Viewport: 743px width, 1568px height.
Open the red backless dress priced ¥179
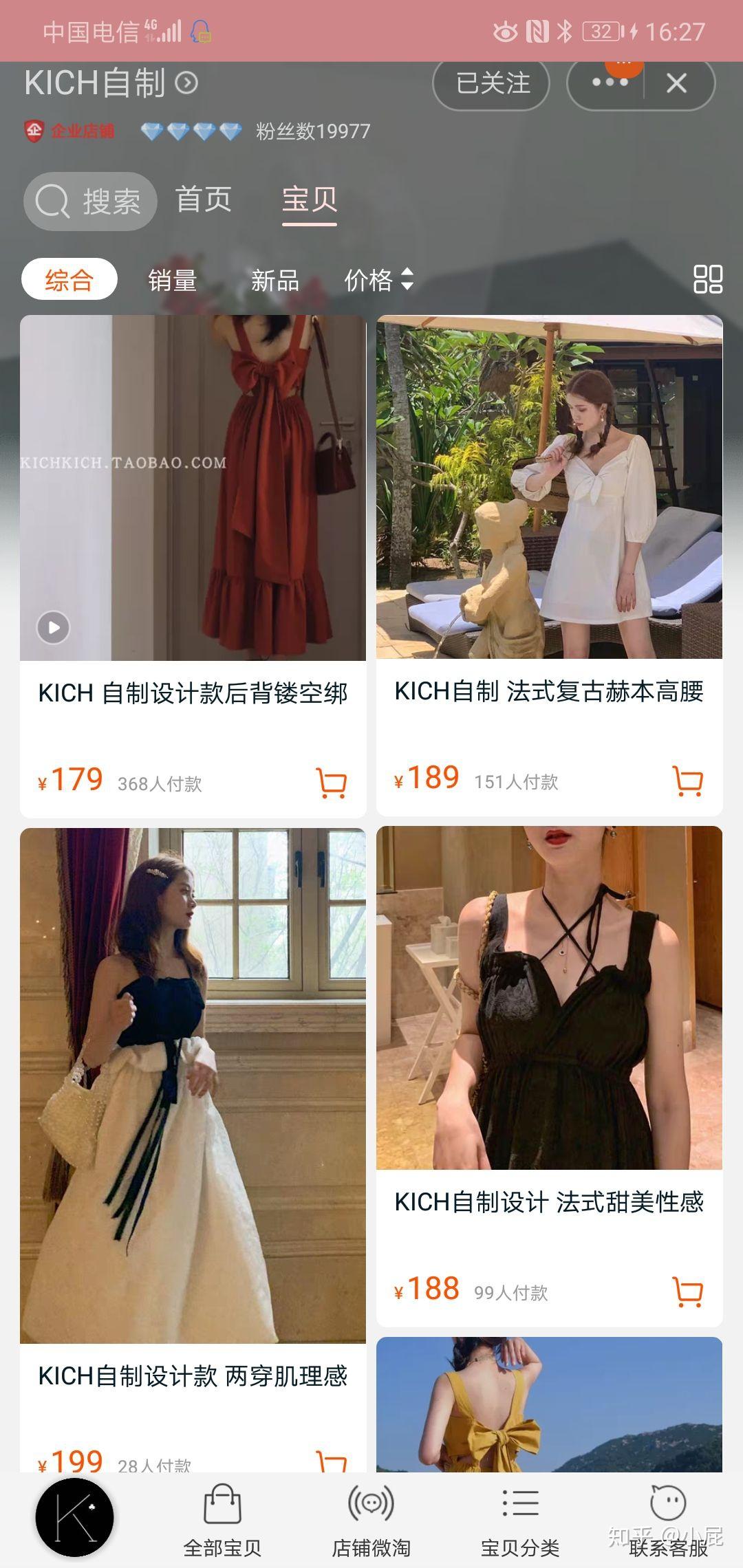[193, 488]
